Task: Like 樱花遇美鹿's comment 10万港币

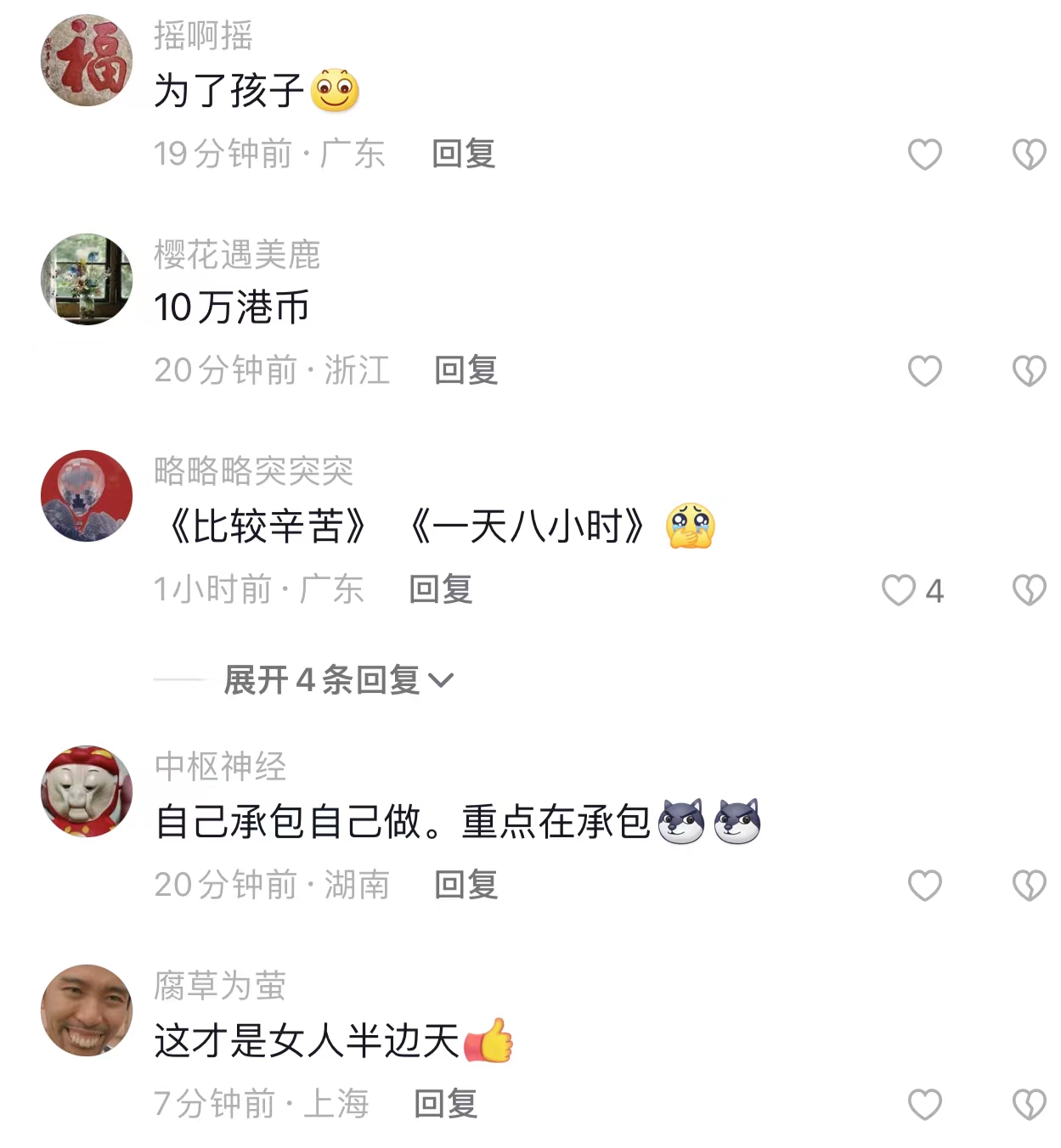Action: pyautogui.click(x=924, y=371)
